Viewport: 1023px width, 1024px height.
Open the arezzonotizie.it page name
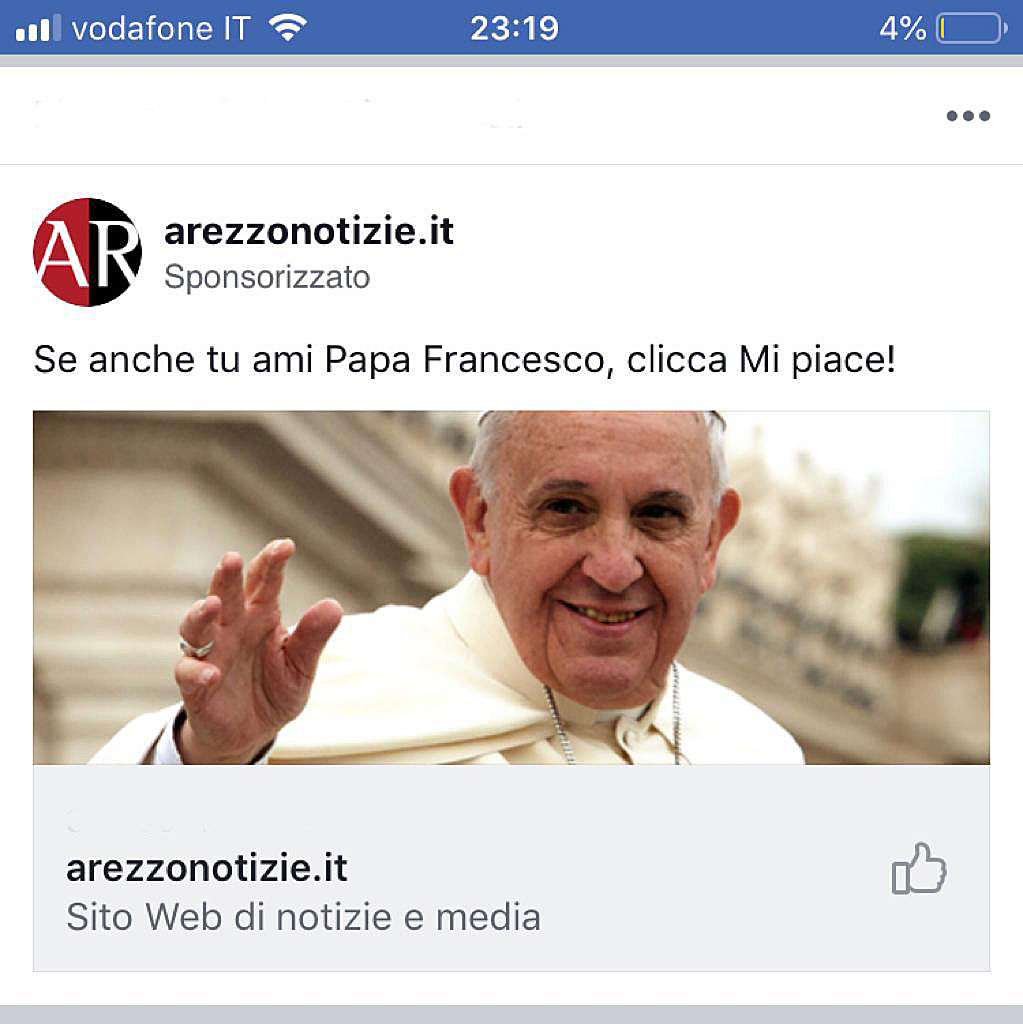coord(308,231)
